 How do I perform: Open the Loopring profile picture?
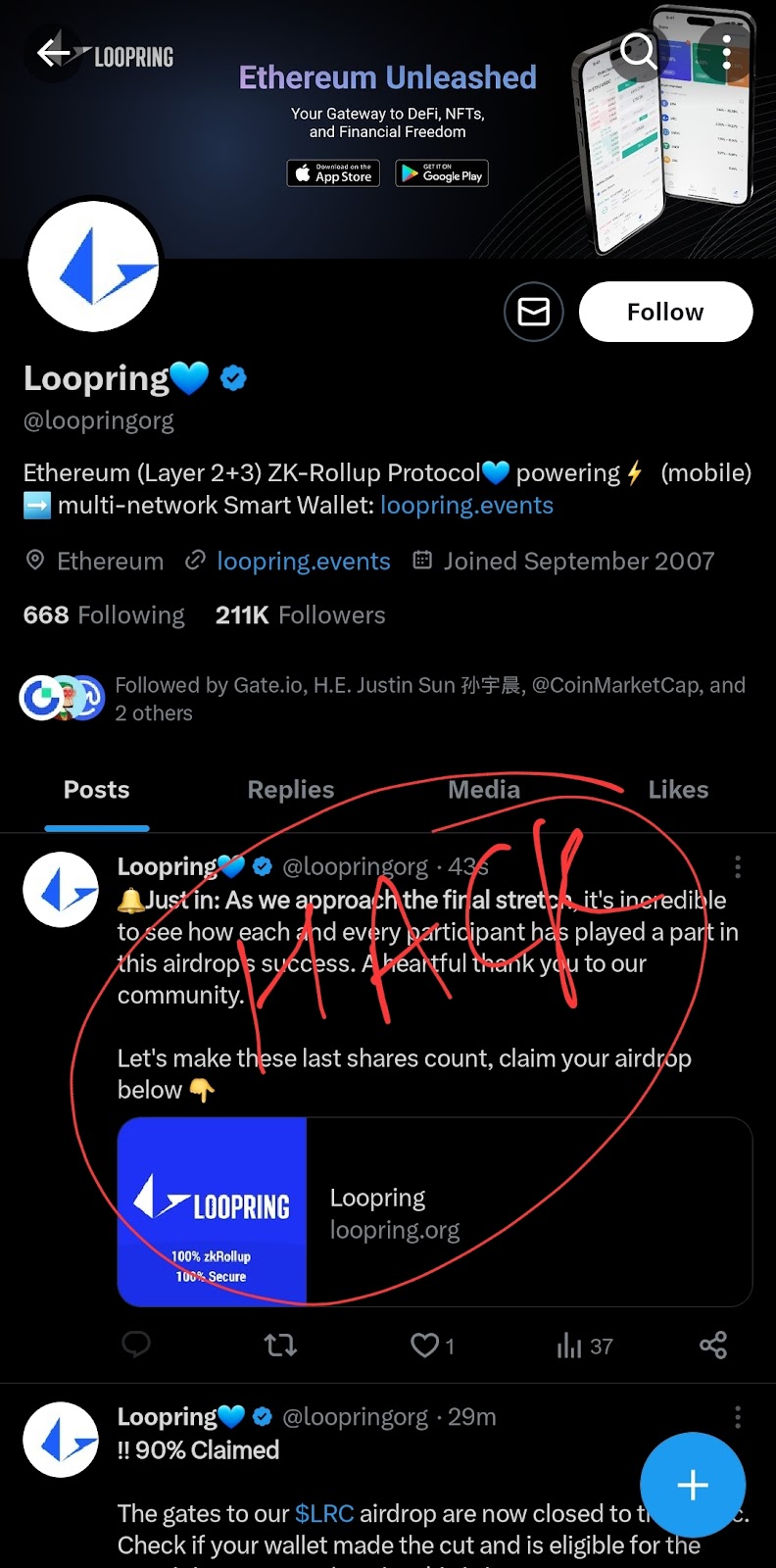click(93, 267)
